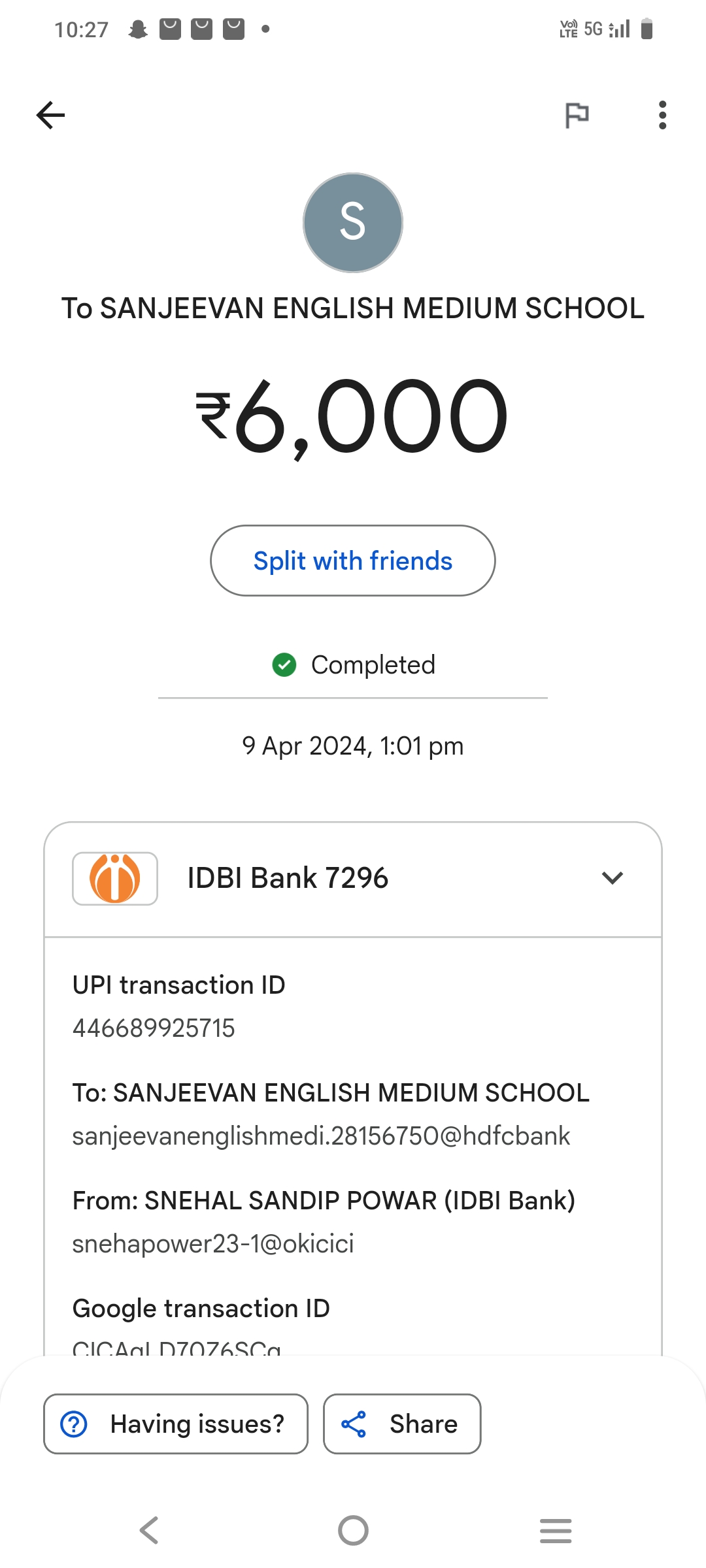Viewport: 706px width, 1568px height.
Task: Share this payment receipt
Action: point(402,1424)
